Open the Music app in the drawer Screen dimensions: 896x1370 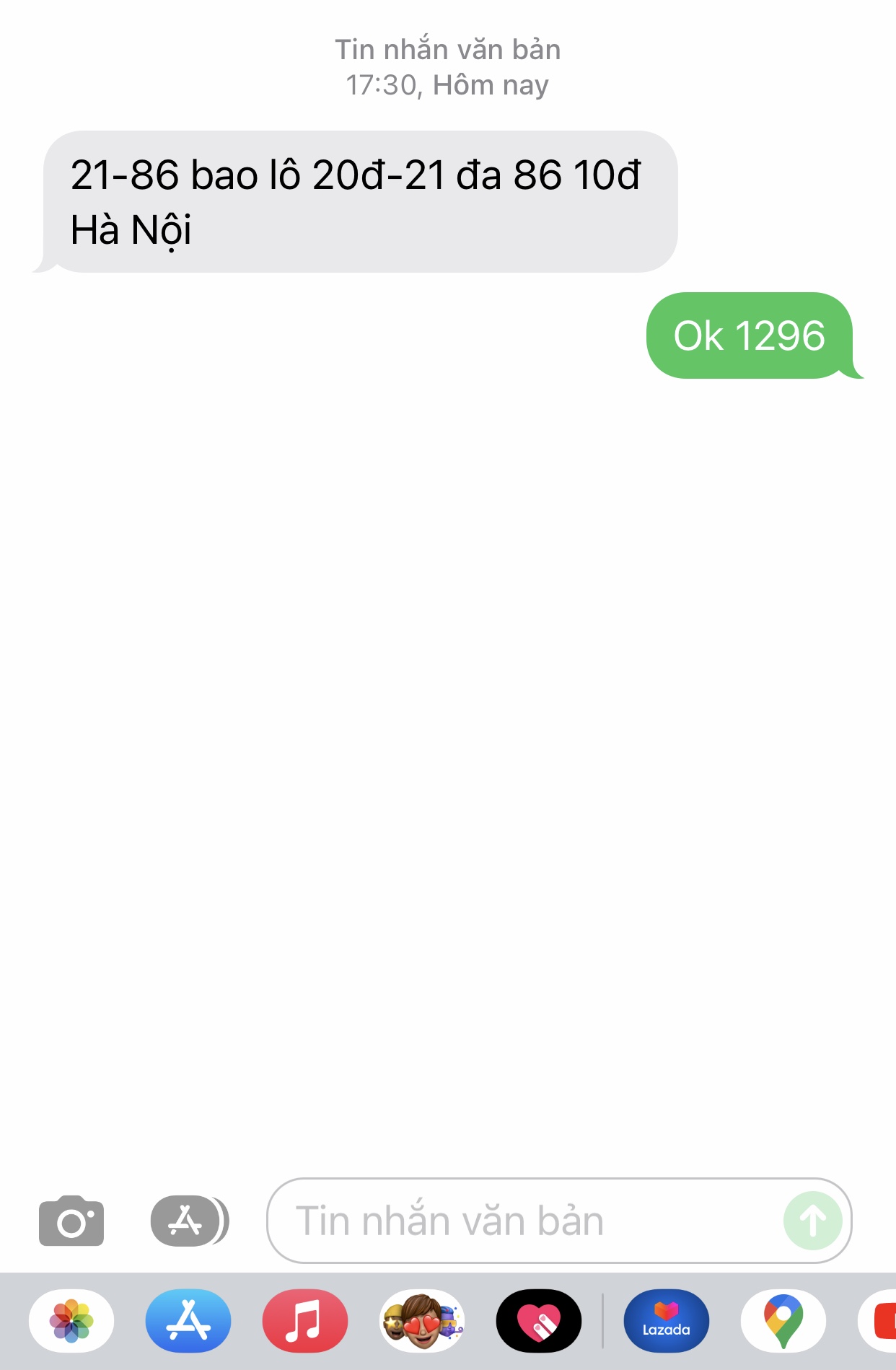[x=305, y=1321]
